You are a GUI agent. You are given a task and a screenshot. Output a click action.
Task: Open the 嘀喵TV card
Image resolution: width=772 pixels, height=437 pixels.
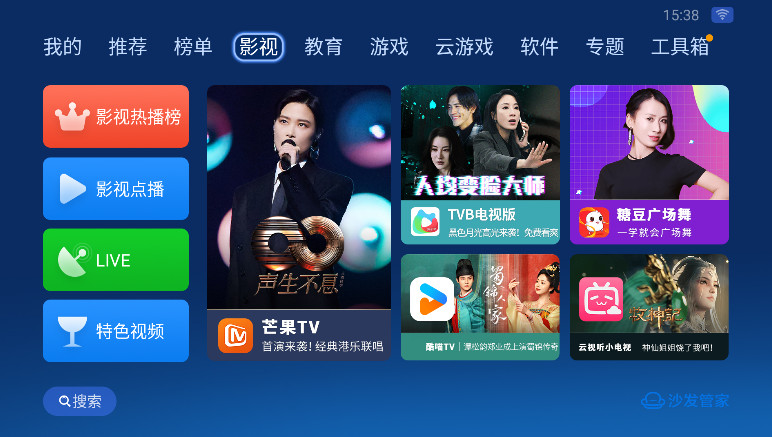tap(480, 307)
